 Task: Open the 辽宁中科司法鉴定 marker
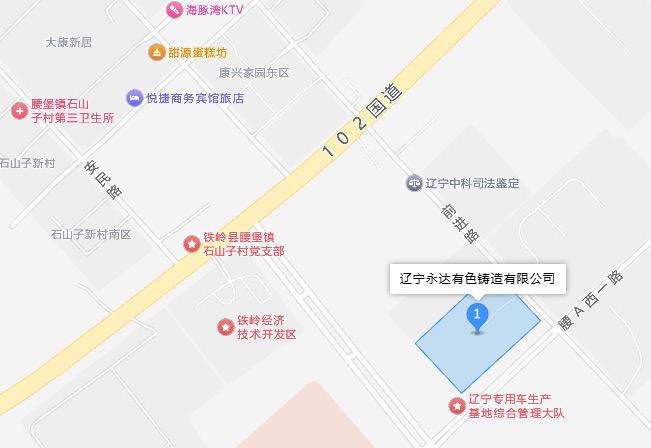point(414,183)
